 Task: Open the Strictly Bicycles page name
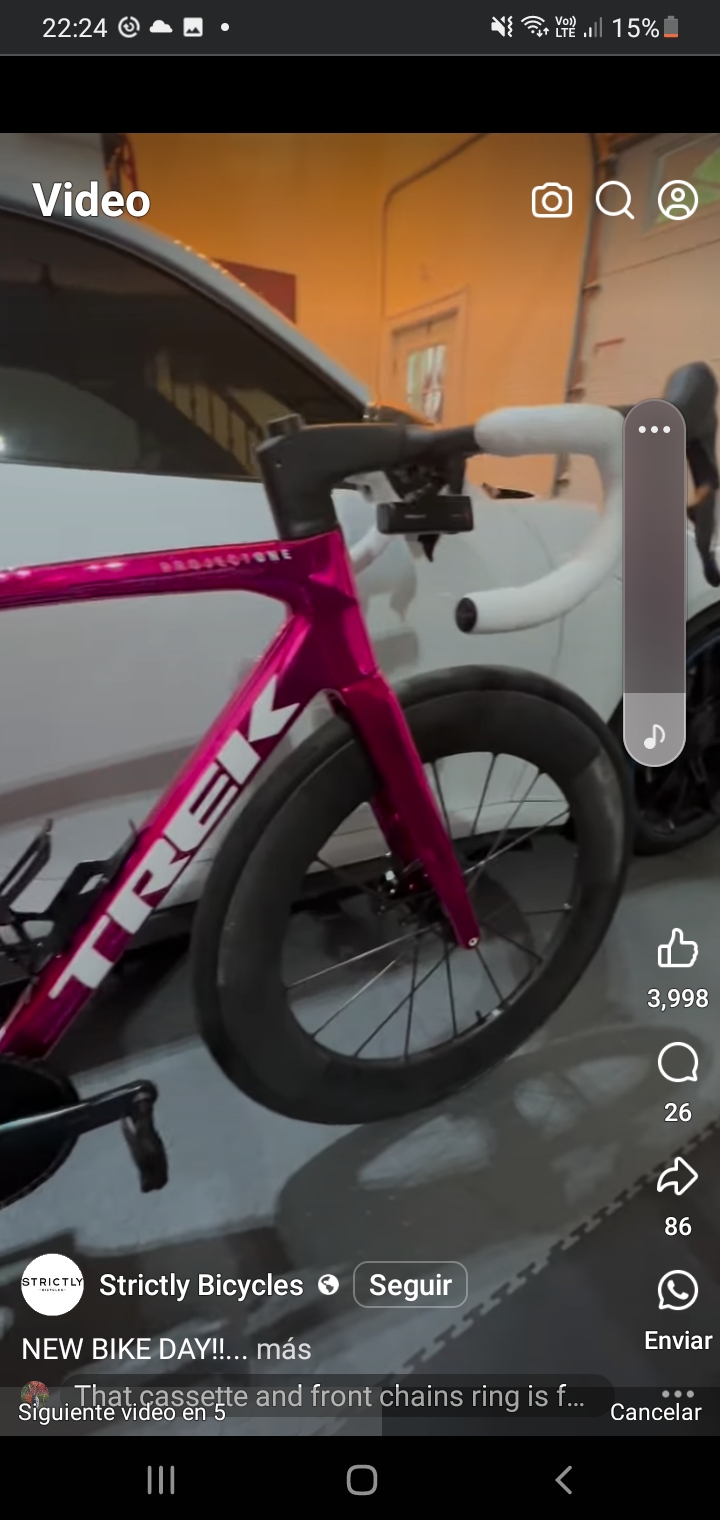(201, 1285)
